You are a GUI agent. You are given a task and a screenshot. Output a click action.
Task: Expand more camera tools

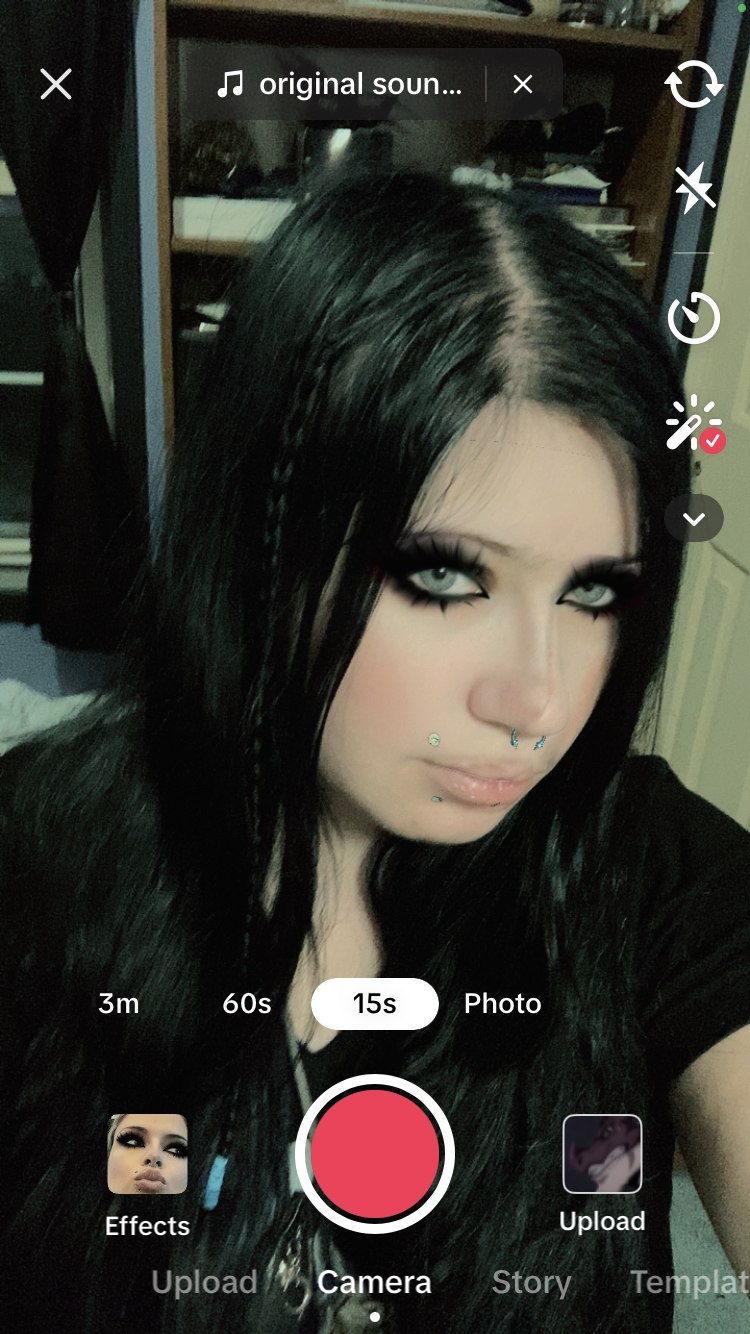694,518
